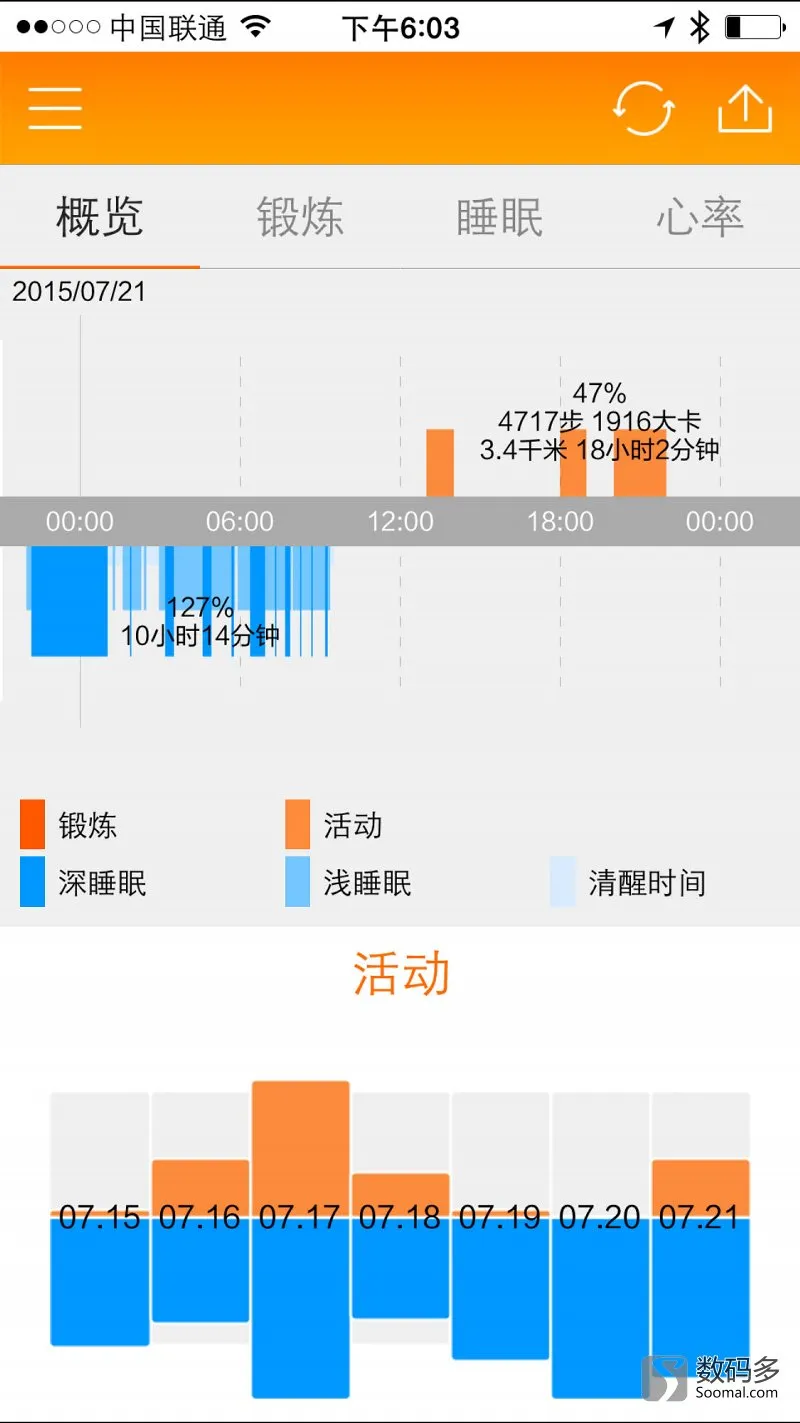Sync data with the refresh icon
This screenshot has height=1423, width=800.
pyautogui.click(x=643, y=107)
